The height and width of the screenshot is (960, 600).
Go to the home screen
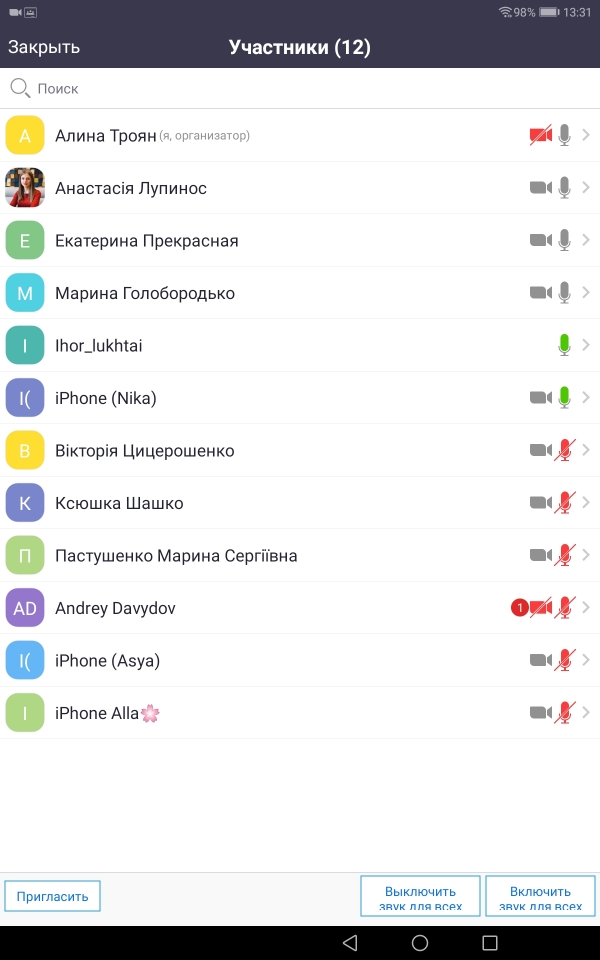(420, 942)
